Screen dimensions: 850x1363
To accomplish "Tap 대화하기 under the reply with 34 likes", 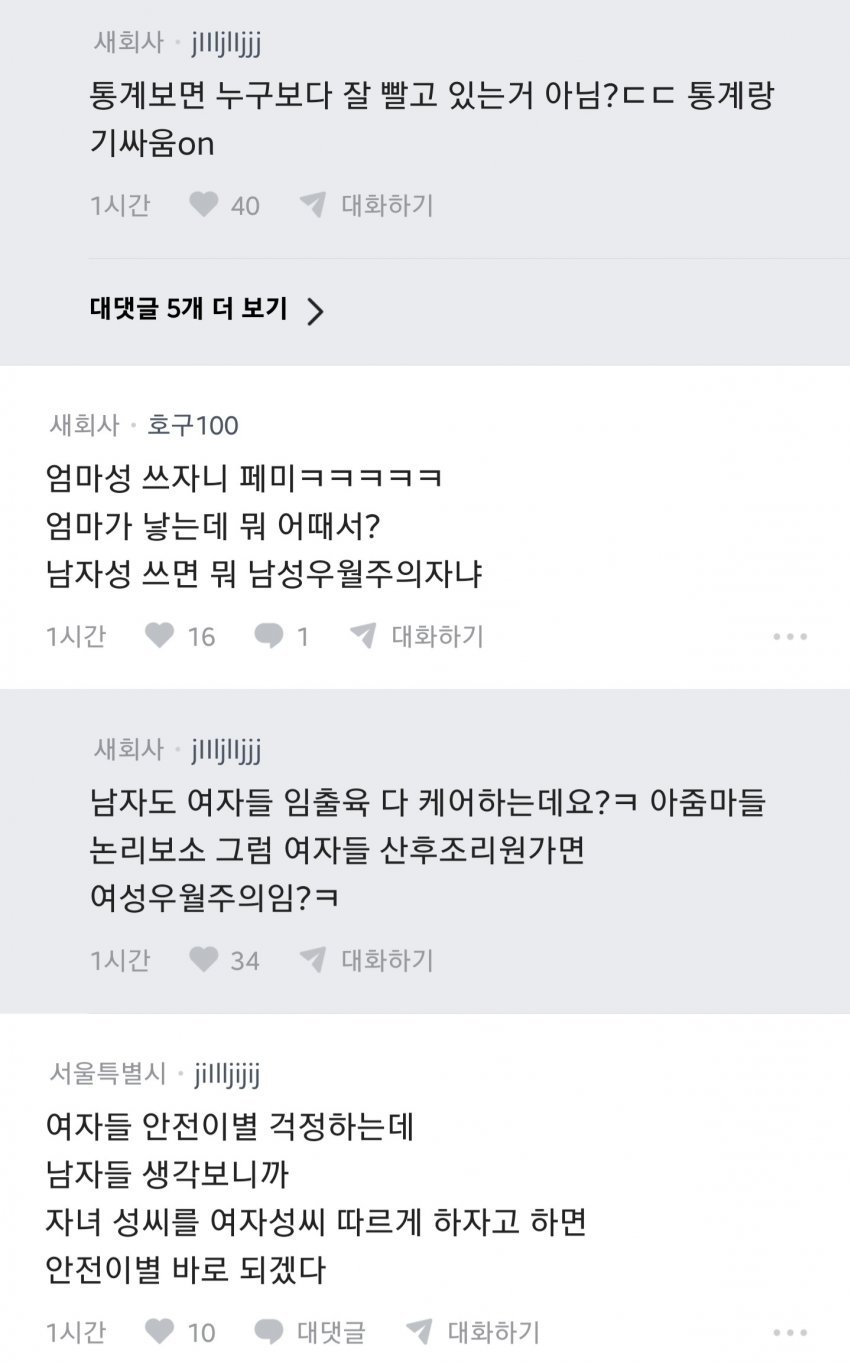I will (x=366, y=960).
